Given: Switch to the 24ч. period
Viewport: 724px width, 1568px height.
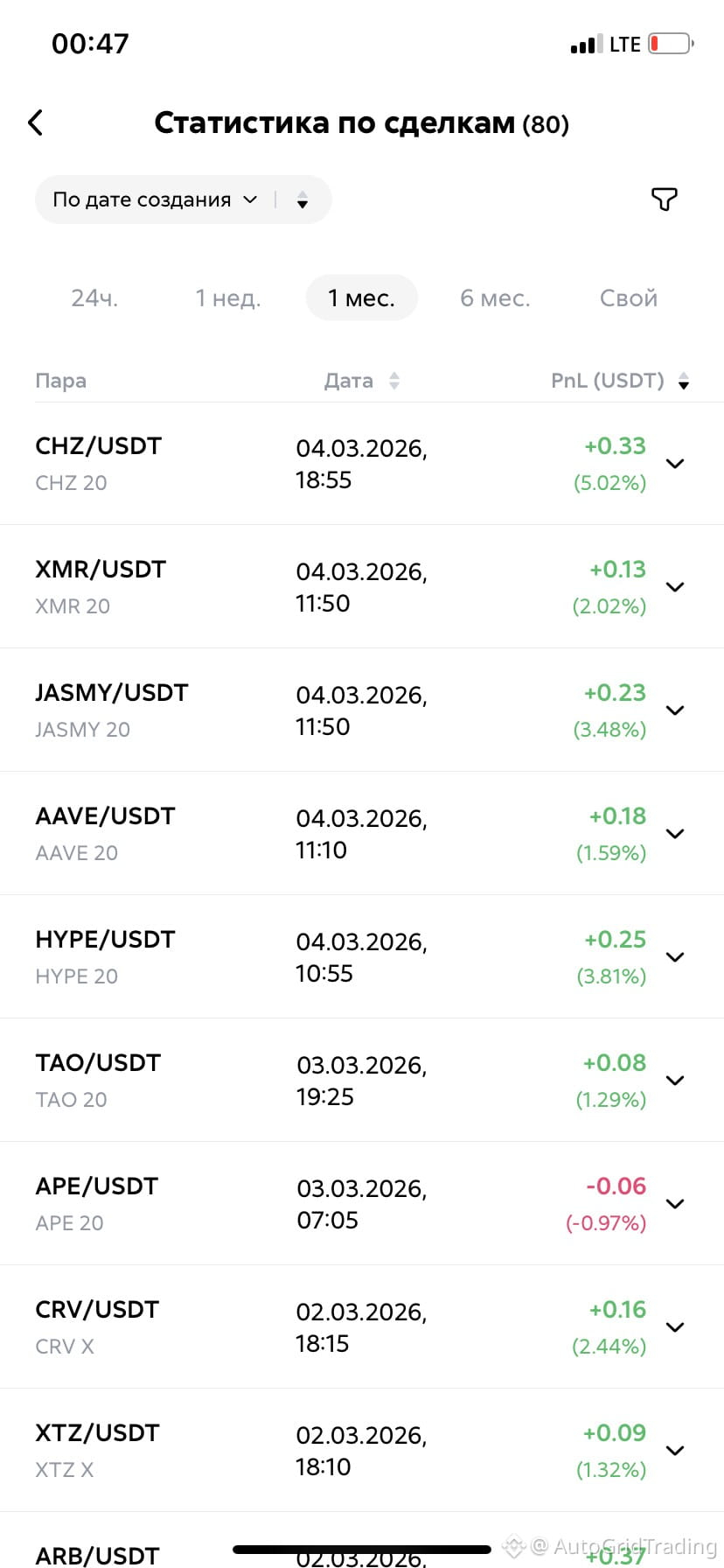Looking at the screenshot, I should tap(94, 298).
